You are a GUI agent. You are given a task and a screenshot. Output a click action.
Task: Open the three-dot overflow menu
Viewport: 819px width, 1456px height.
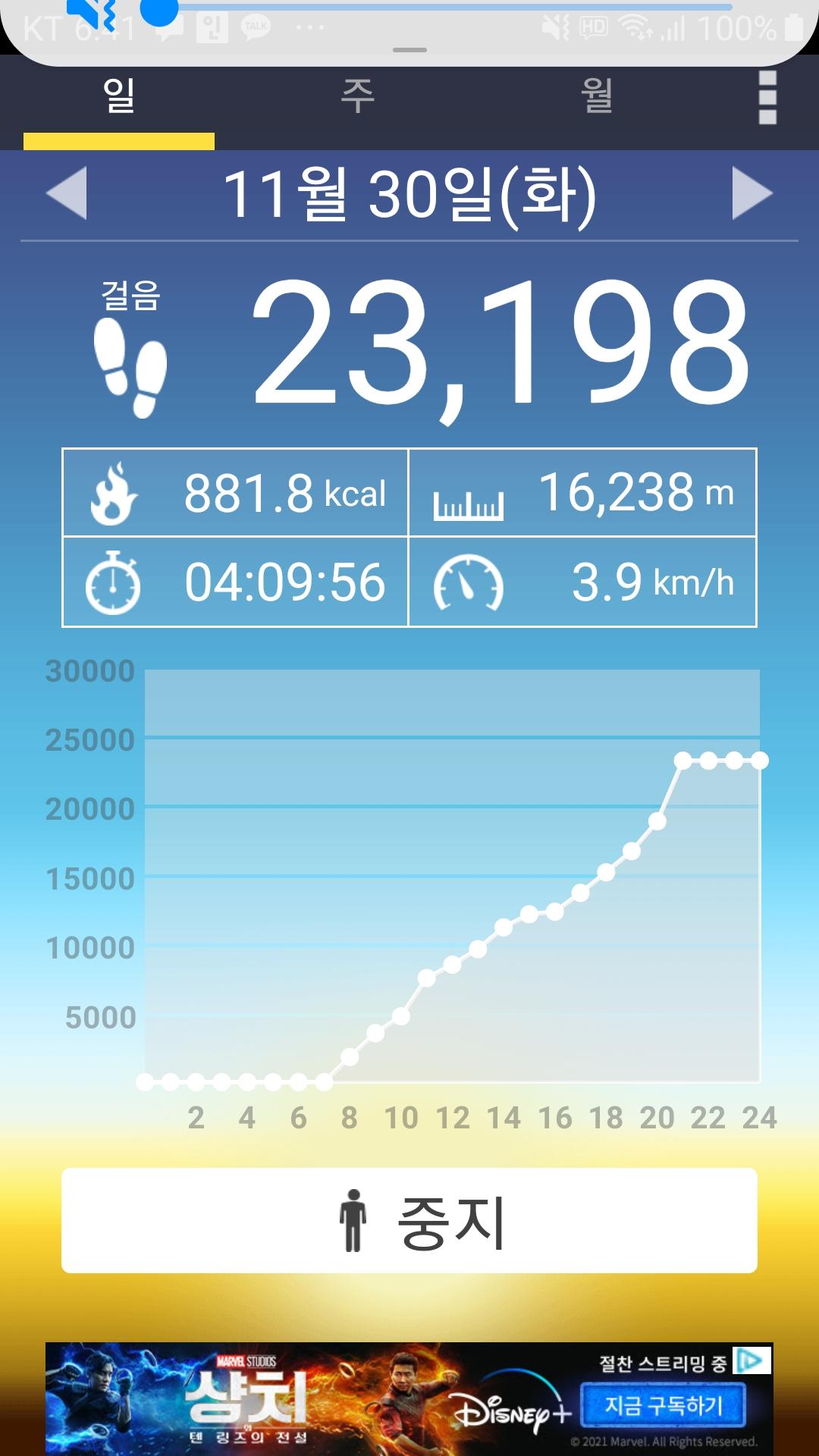click(767, 98)
